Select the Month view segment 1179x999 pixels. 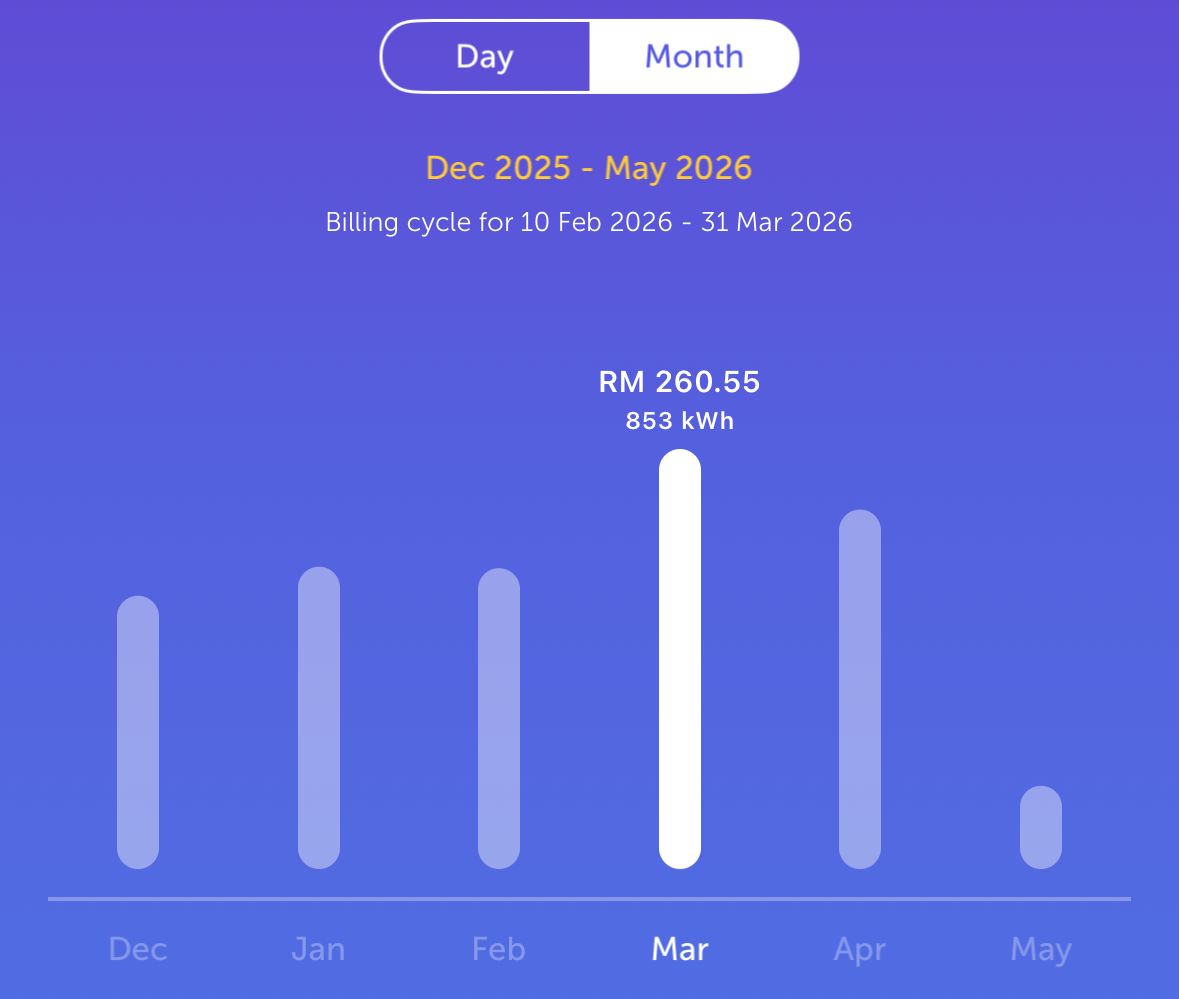[x=694, y=56]
